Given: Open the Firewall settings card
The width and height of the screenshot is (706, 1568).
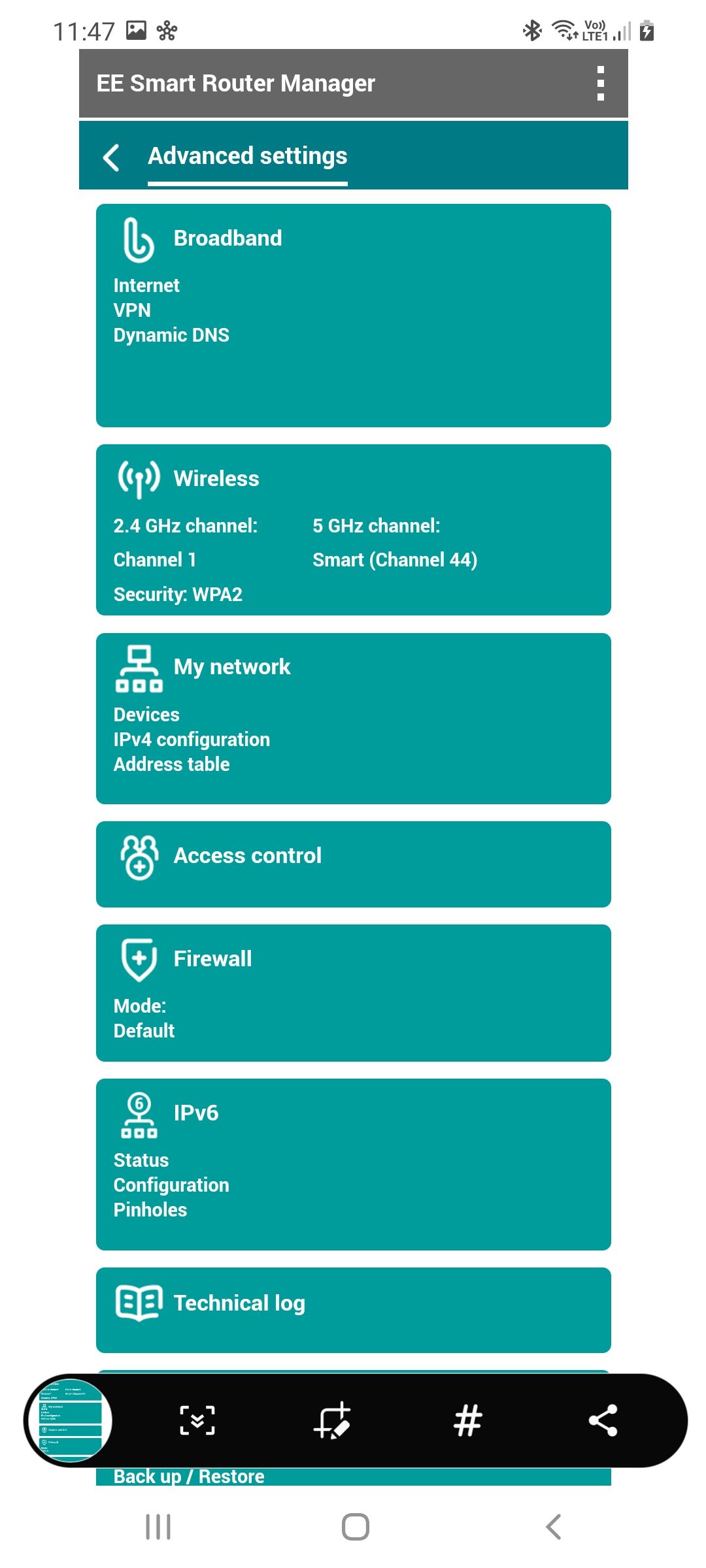Looking at the screenshot, I should click(353, 992).
